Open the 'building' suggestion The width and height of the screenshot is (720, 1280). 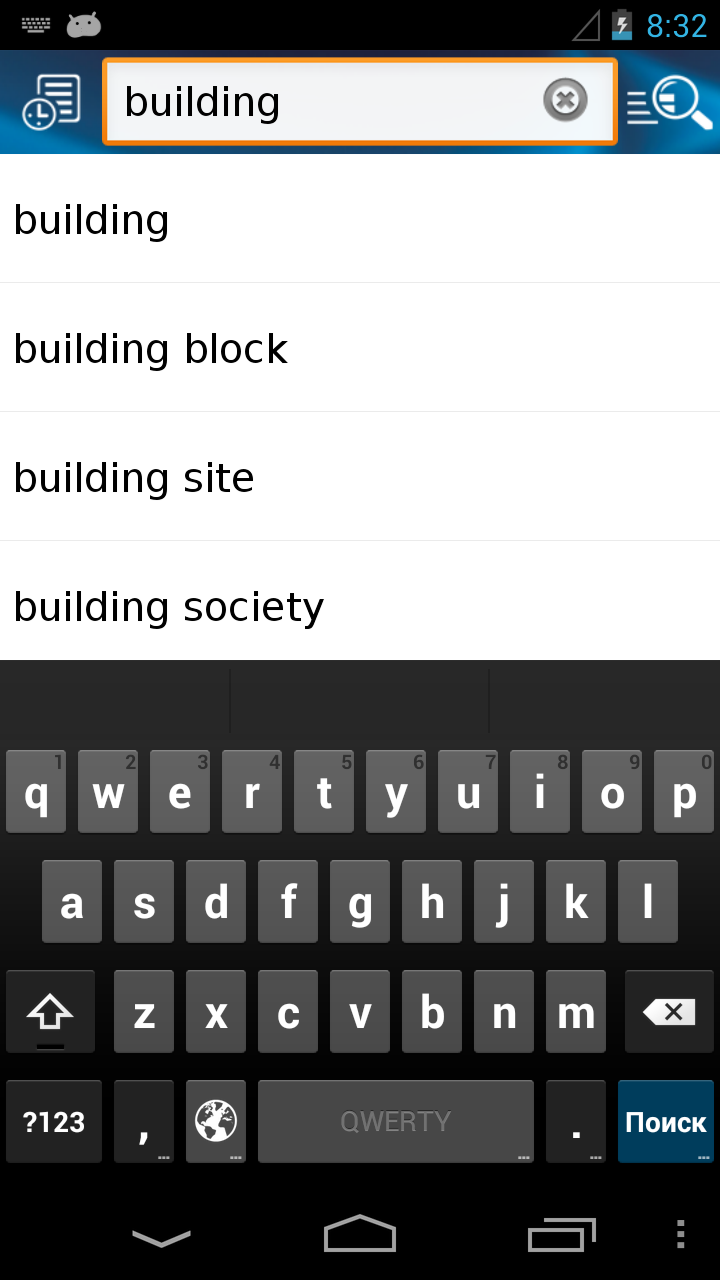pyautogui.click(x=360, y=220)
